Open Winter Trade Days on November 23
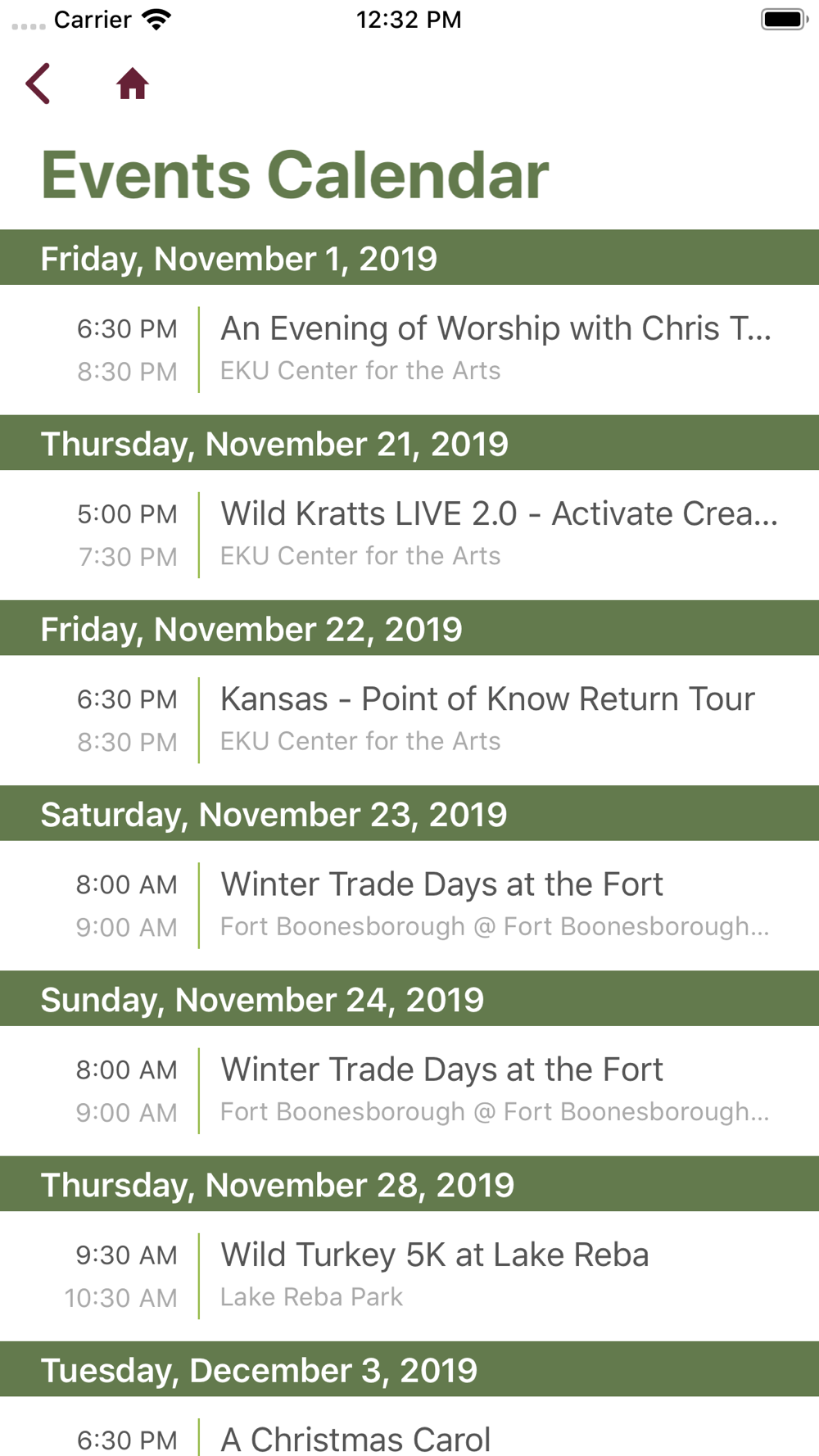The width and height of the screenshot is (819, 1456). coord(409,905)
